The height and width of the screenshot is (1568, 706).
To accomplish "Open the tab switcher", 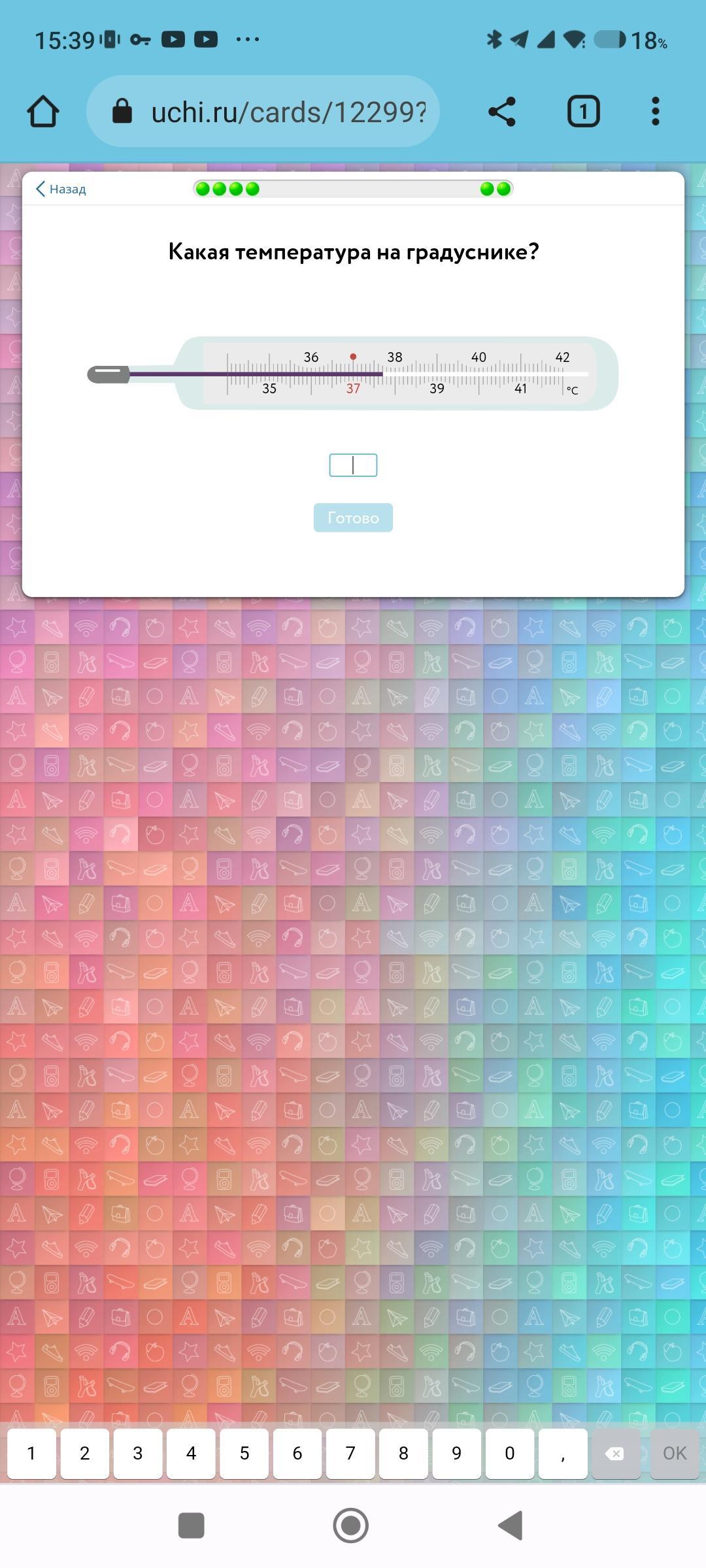I will click(x=583, y=112).
